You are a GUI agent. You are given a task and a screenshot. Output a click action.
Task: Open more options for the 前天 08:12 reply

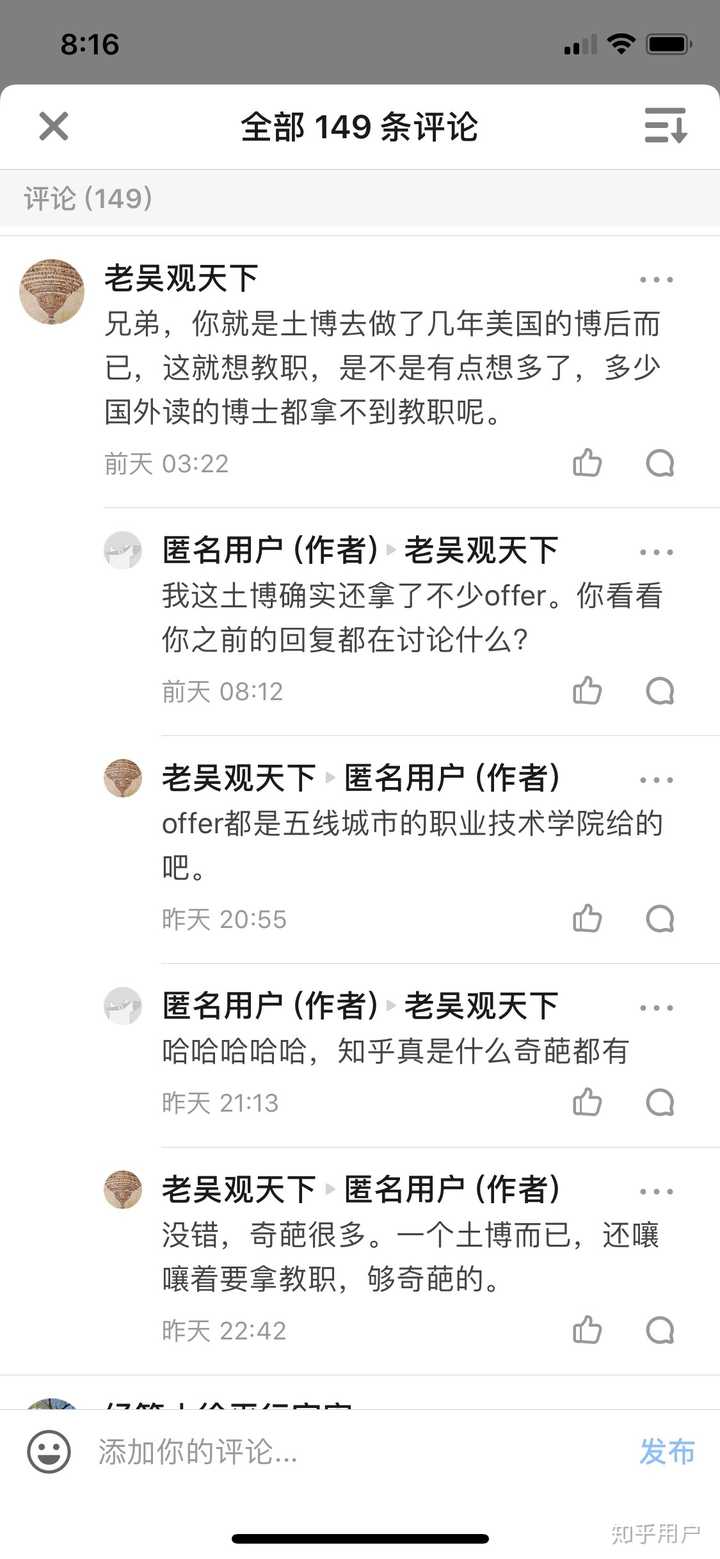(x=656, y=552)
